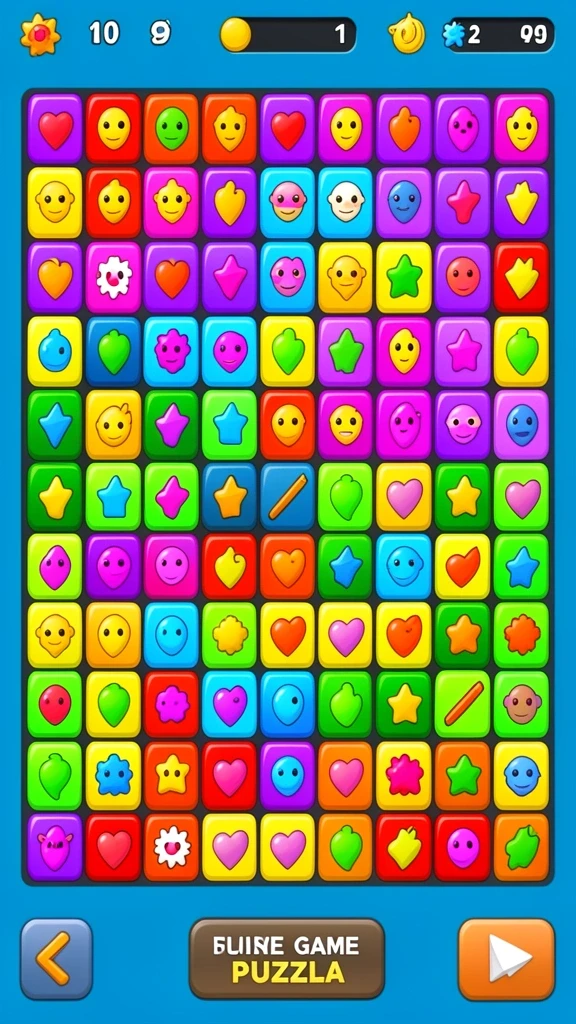Image resolution: width=576 pixels, height=1024 pixels.
Task: Go back with the orange arrow button
Action: tap(56, 959)
